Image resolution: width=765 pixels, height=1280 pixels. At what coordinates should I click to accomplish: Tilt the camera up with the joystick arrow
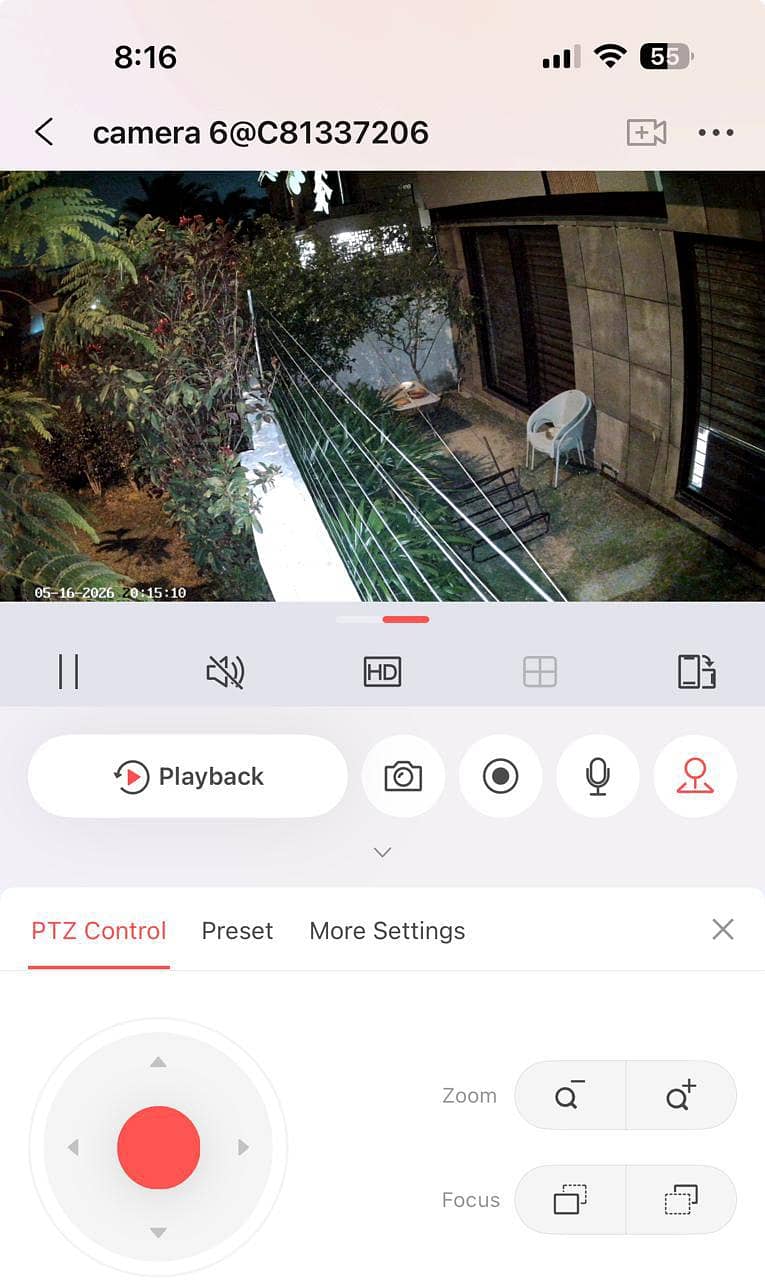coord(158,1062)
